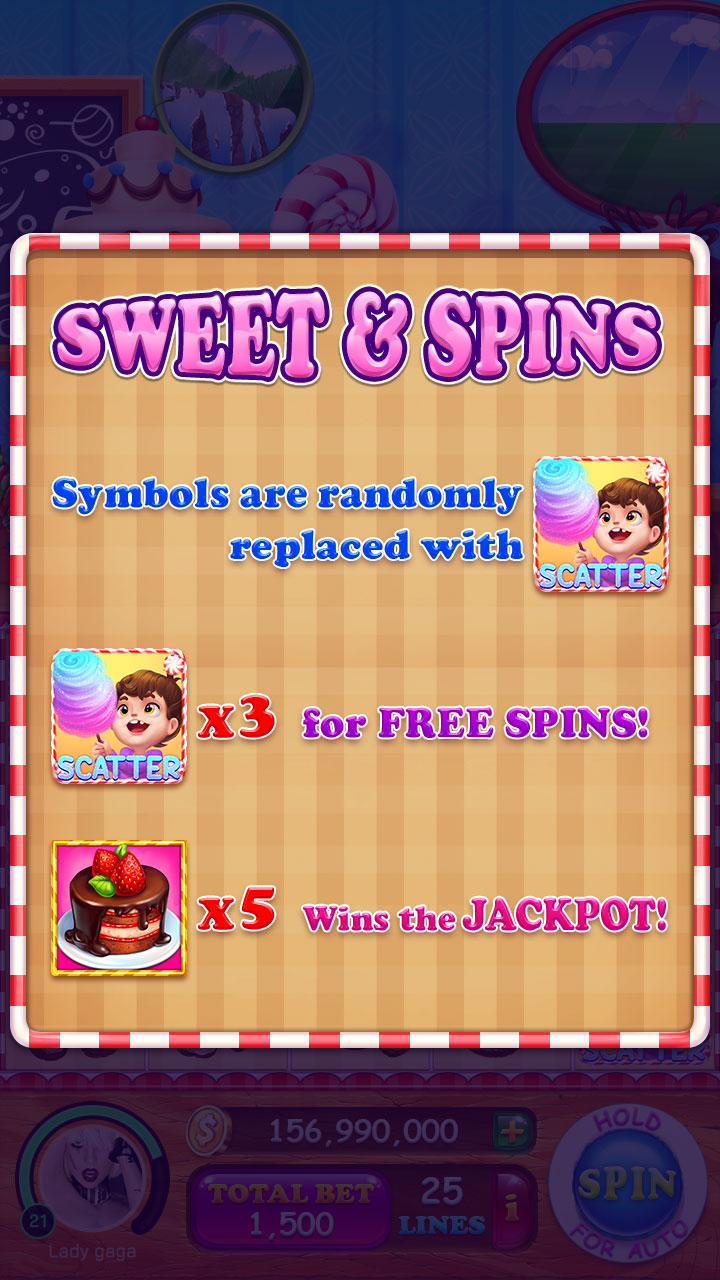Add more coins with the plus icon
The image size is (720, 1280).
coord(513,1131)
